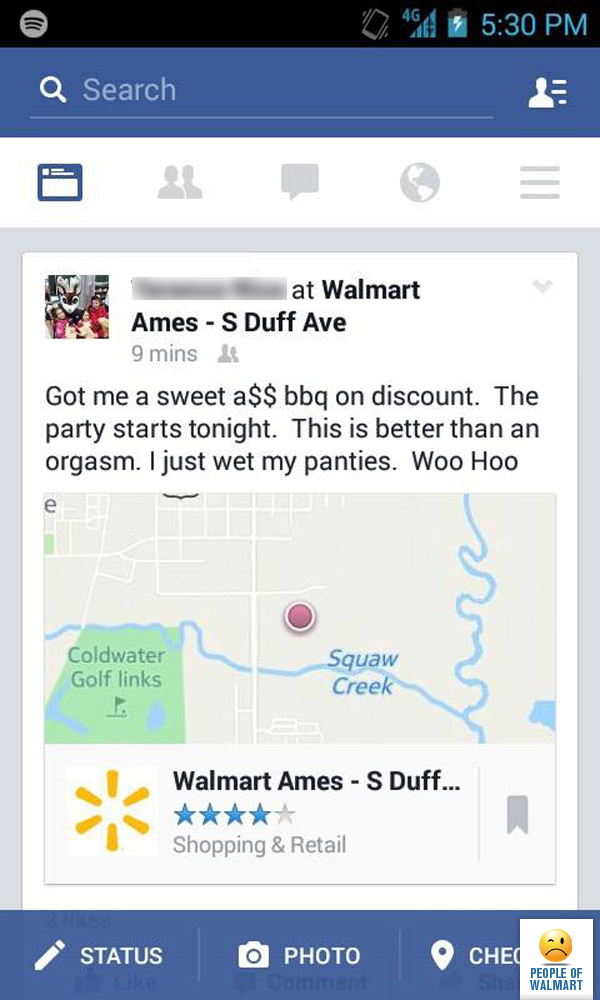
Task: Switch to the News Feed tab
Action: (60, 182)
